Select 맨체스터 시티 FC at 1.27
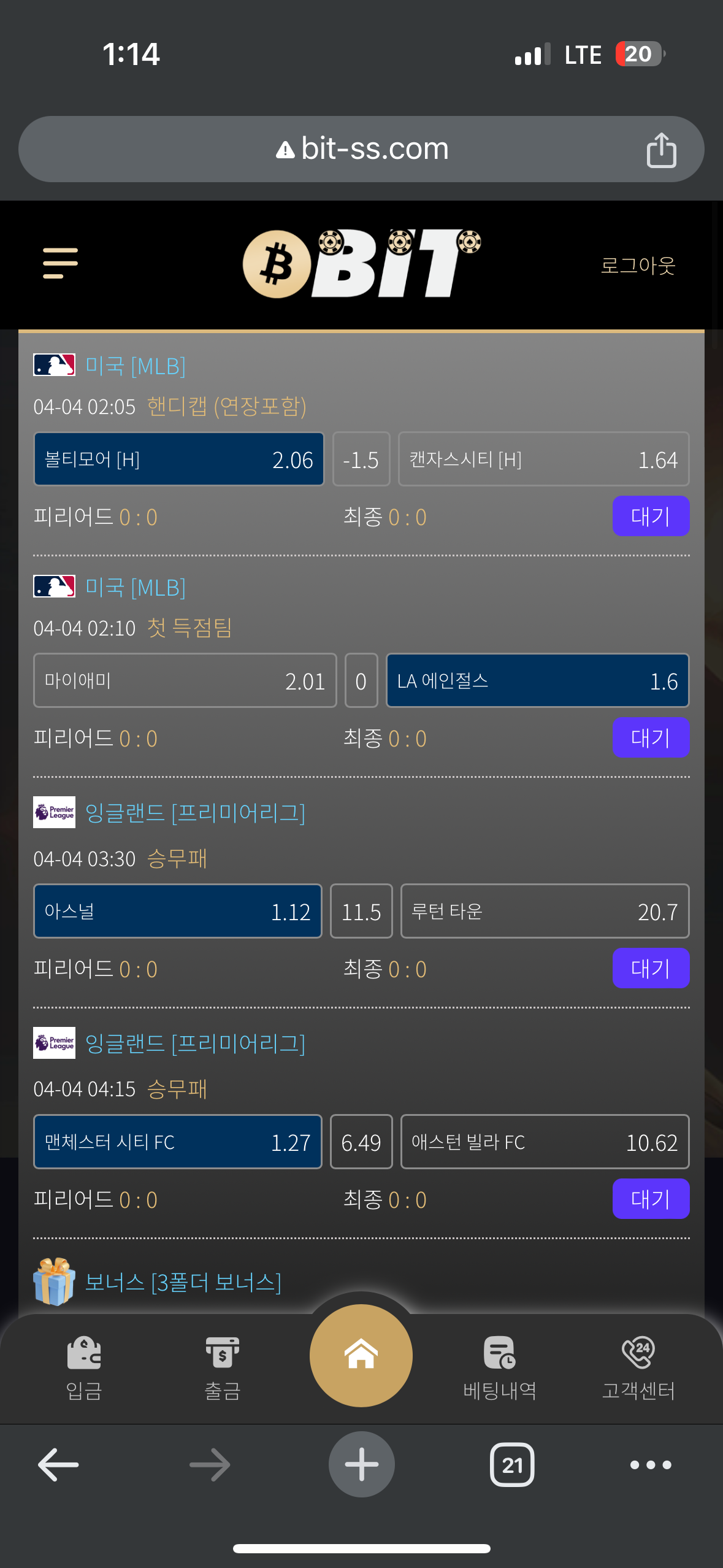723x1568 pixels. [178, 1142]
